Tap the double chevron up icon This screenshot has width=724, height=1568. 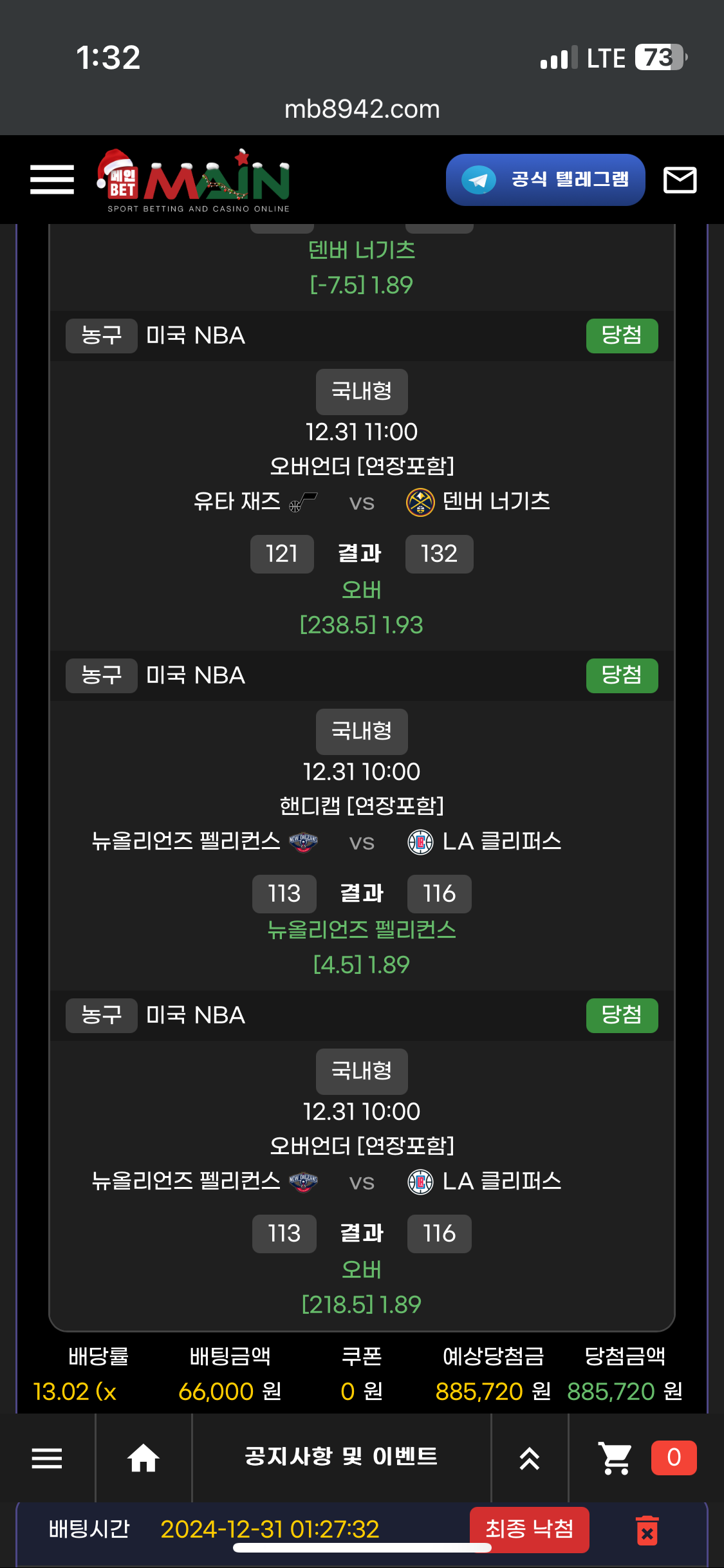[529, 1458]
